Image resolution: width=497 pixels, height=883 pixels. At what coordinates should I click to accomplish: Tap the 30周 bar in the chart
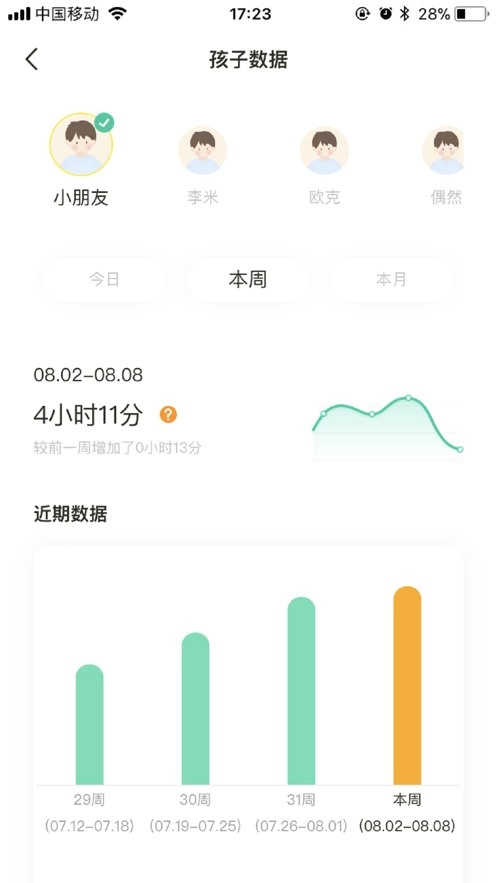(x=195, y=708)
